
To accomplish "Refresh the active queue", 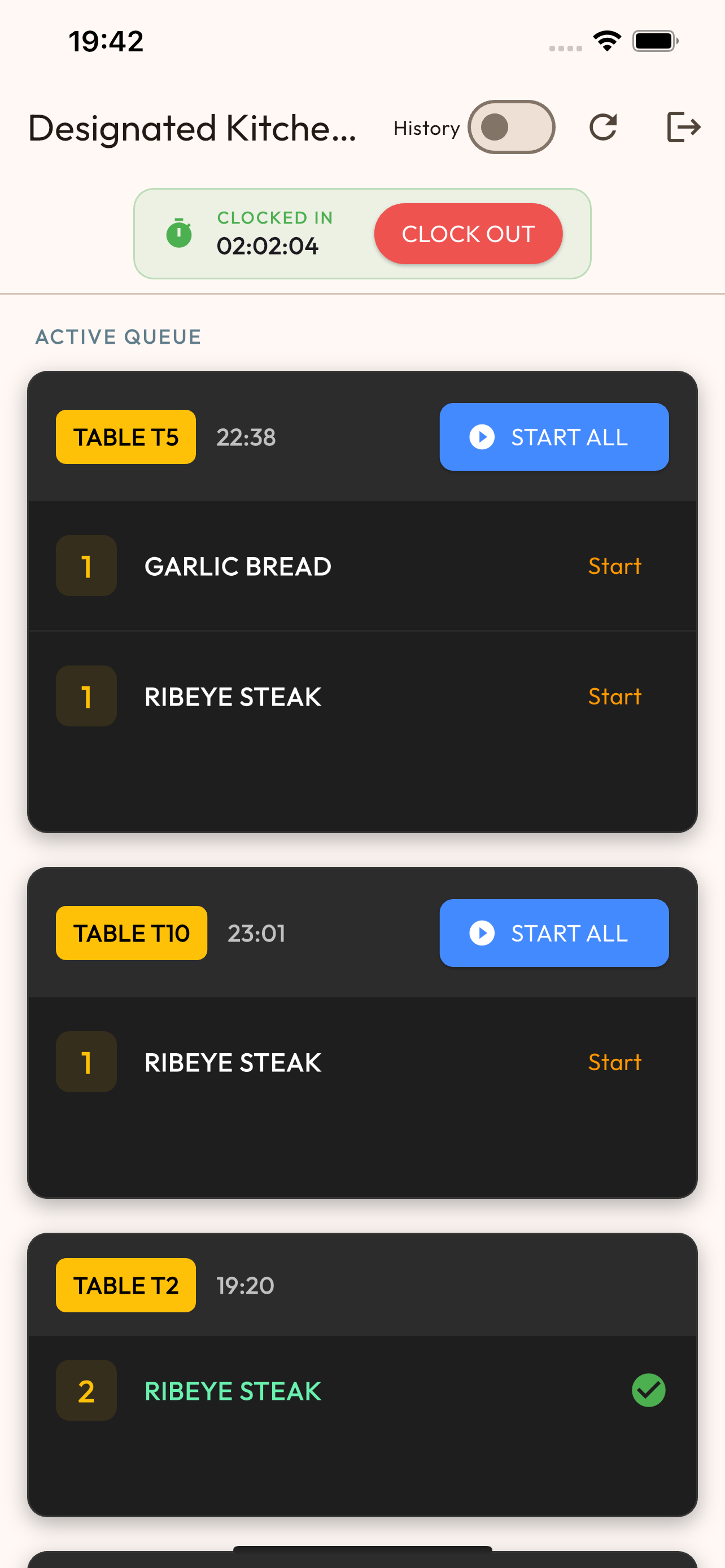I will pos(603,127).
